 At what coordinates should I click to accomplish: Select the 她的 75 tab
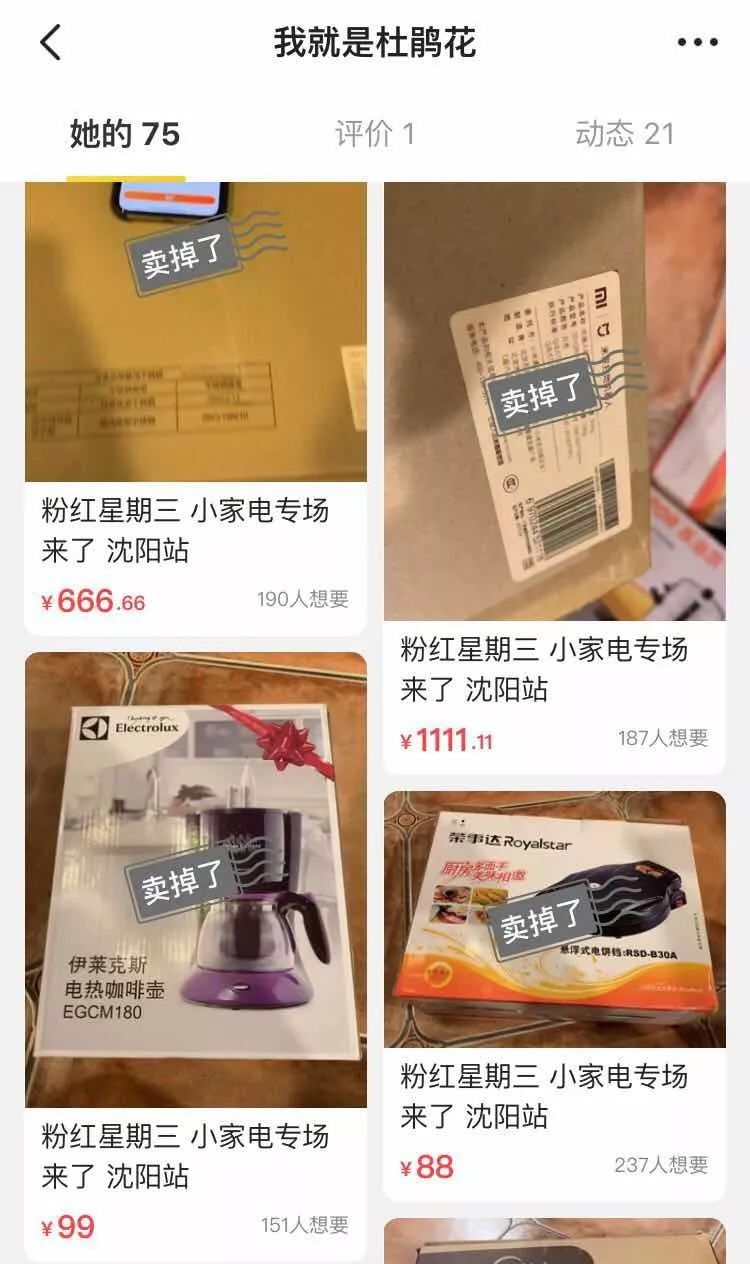click(125, 134)
